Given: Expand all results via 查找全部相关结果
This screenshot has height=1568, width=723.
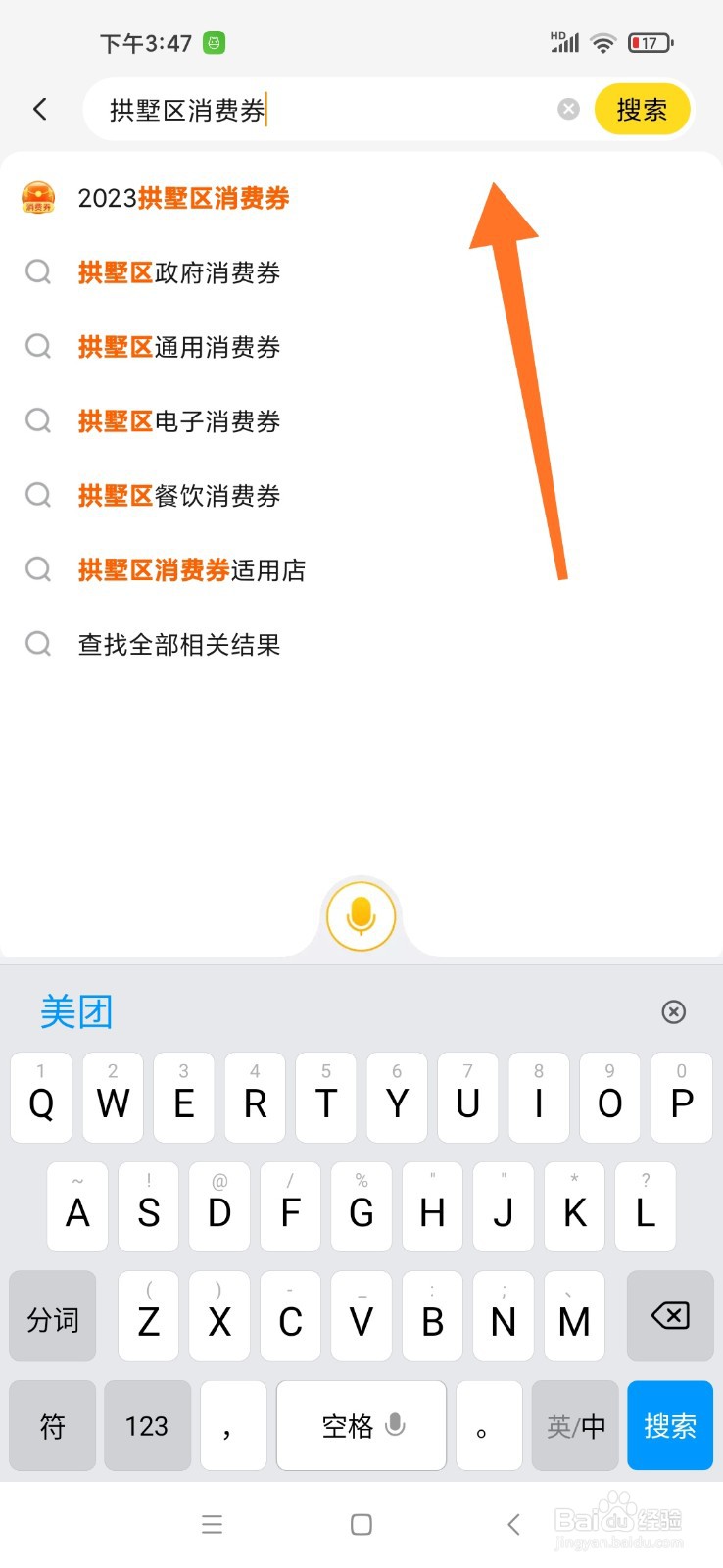Looking at the screenshot, I should 180,644.
